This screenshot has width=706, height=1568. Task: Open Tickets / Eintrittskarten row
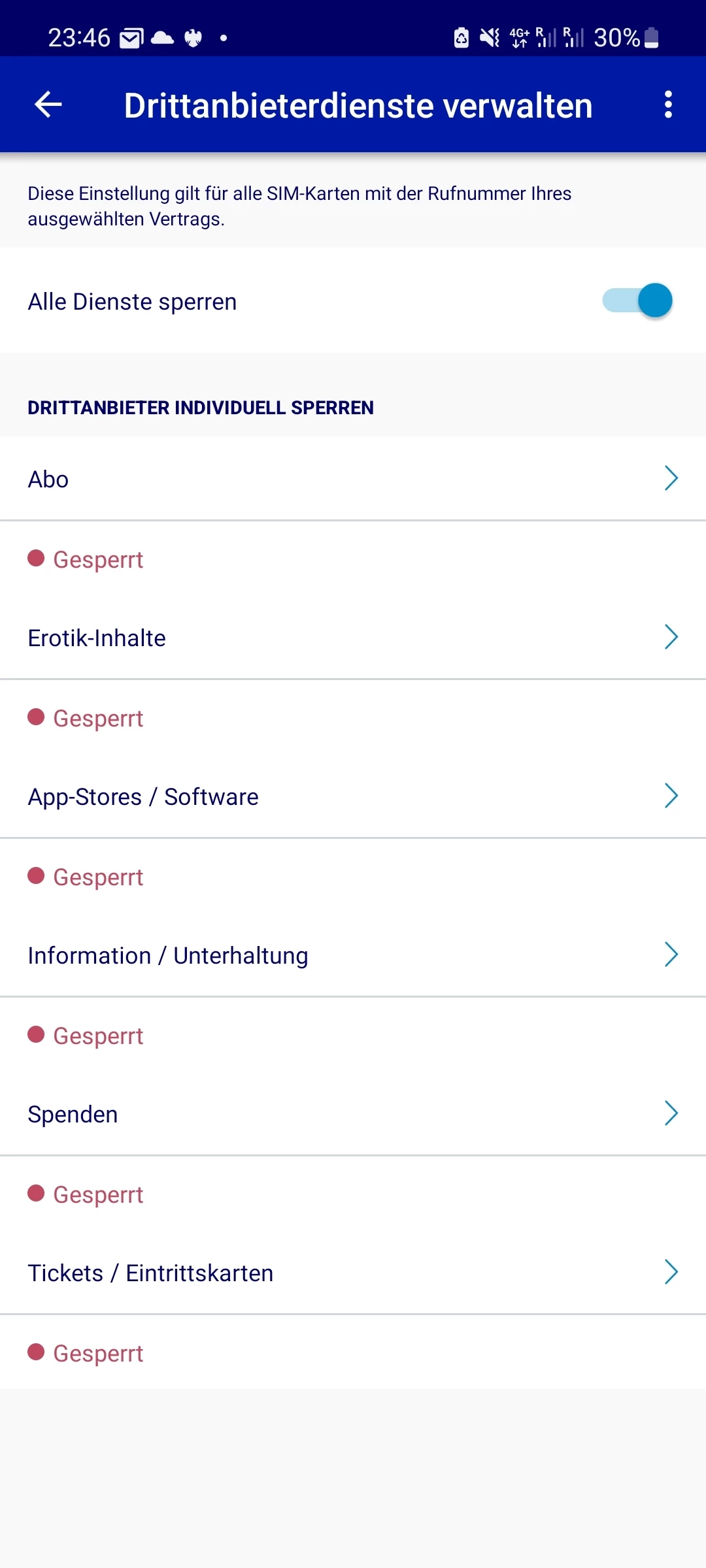353,1273
